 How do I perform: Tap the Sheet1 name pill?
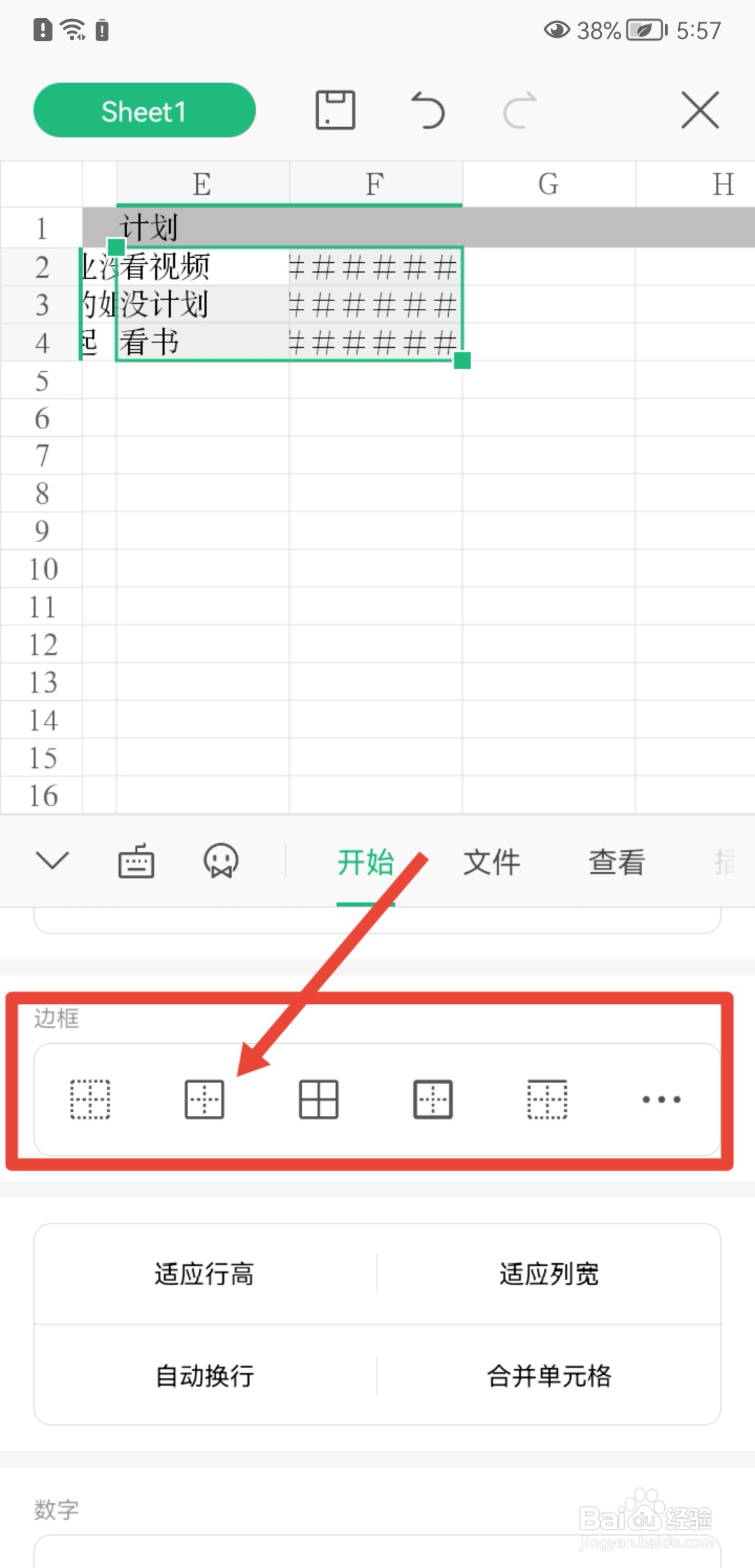144,110
